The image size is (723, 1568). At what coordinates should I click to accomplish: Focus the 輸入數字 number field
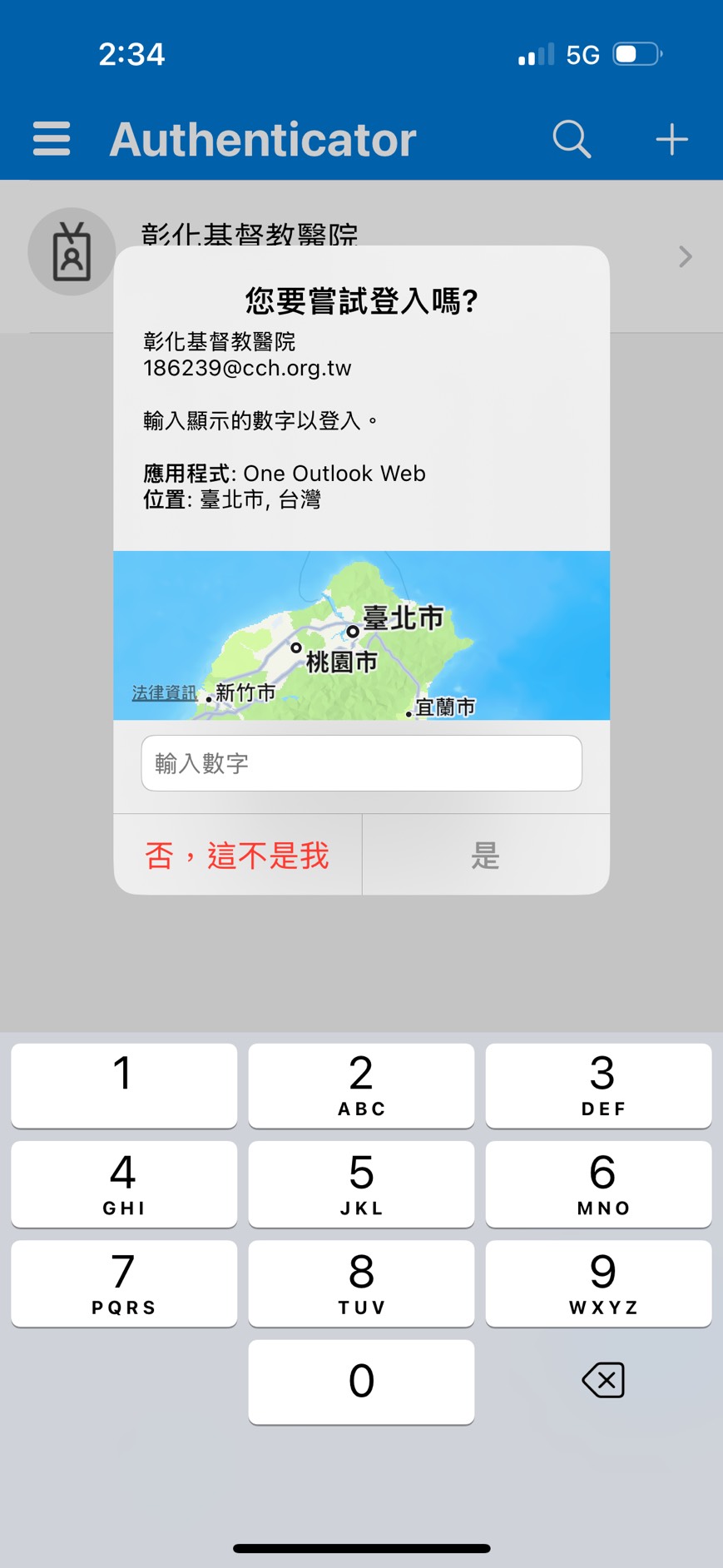[x=361, y=763]
